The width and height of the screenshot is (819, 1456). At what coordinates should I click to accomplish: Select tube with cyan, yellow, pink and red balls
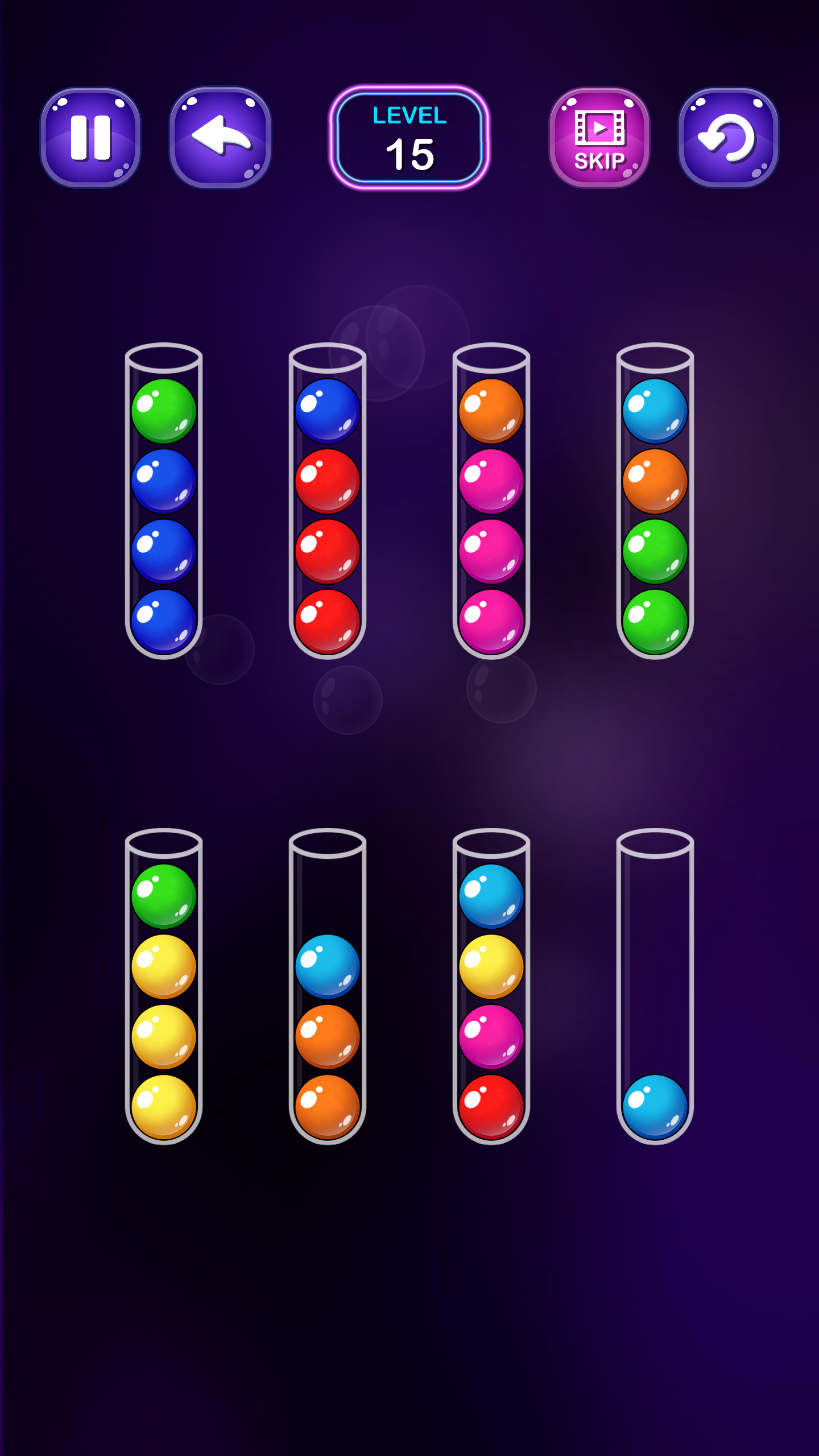tap(491, 987)
